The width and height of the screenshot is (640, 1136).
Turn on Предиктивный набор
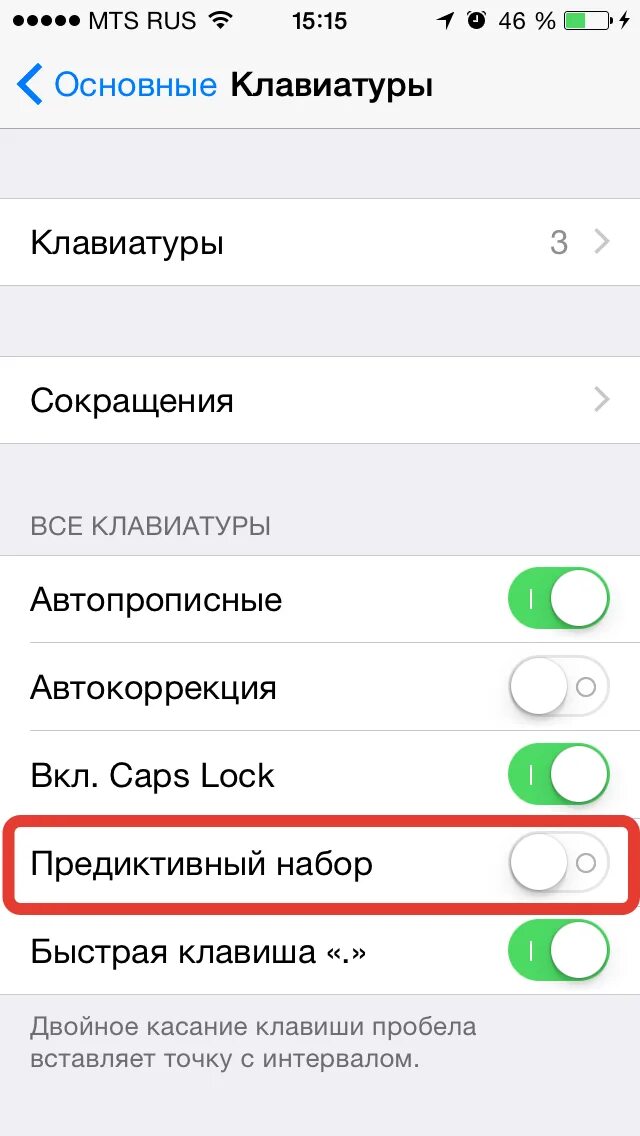(x=558, y=864)
